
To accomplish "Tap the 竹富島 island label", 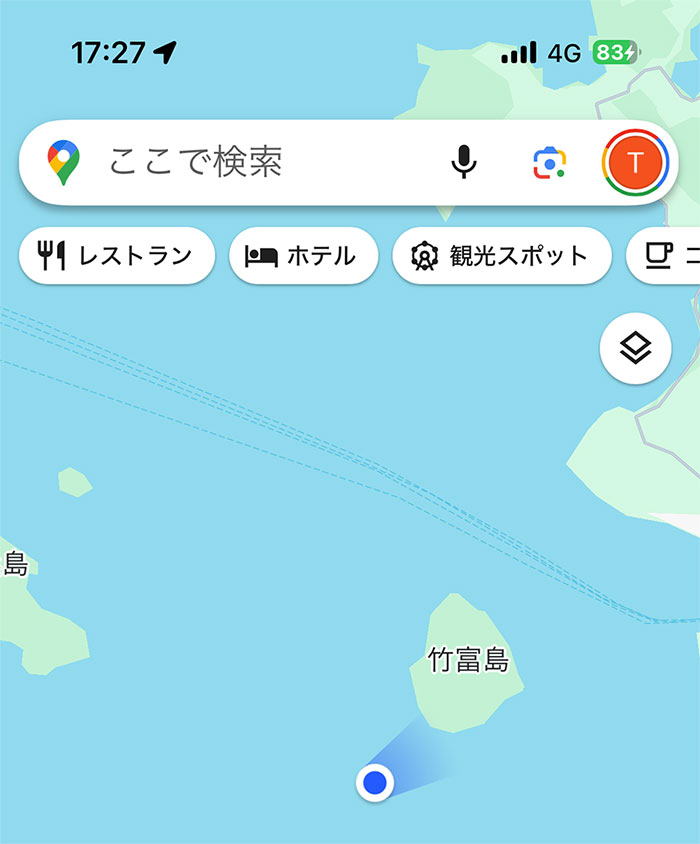I will coord(468,660).
